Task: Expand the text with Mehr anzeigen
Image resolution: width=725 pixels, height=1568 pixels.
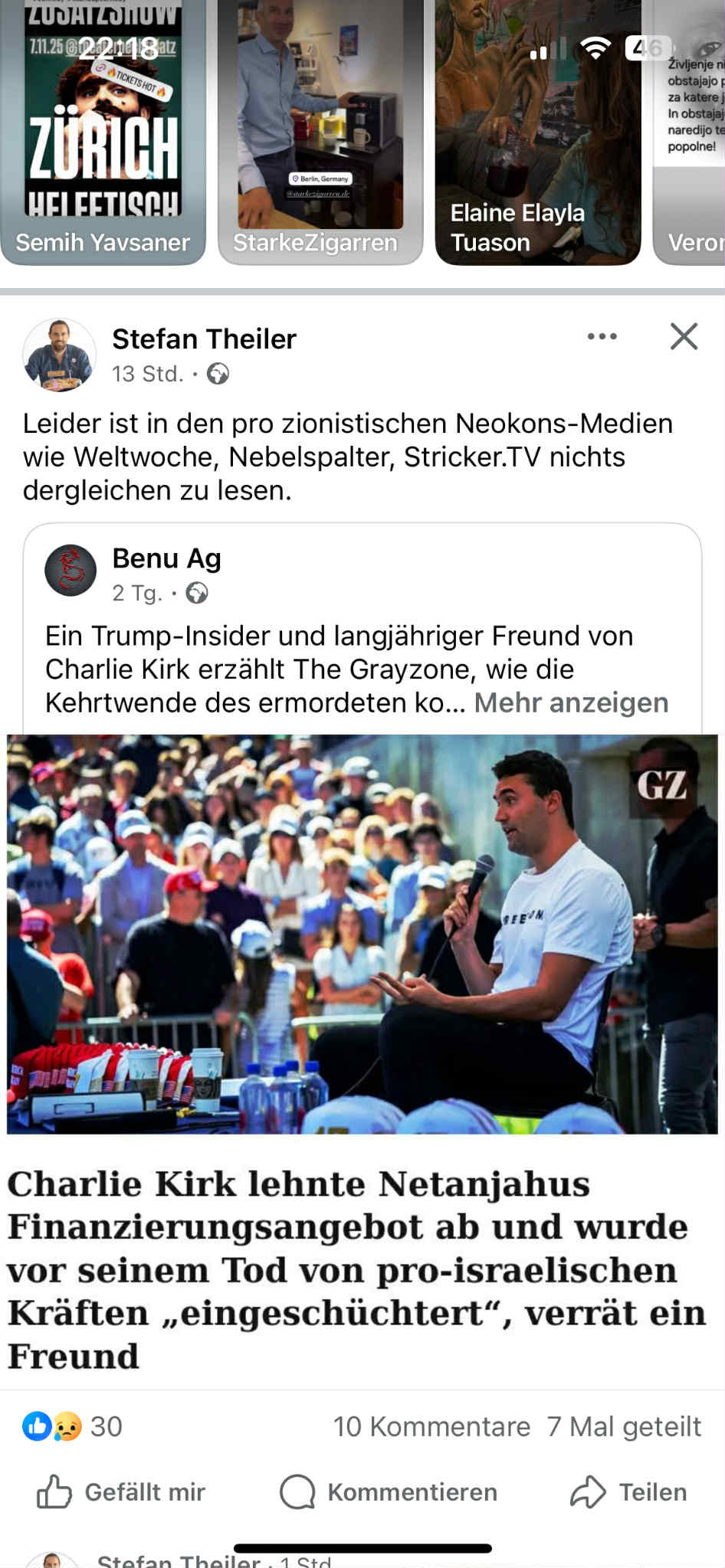Action: click(571, 702)
